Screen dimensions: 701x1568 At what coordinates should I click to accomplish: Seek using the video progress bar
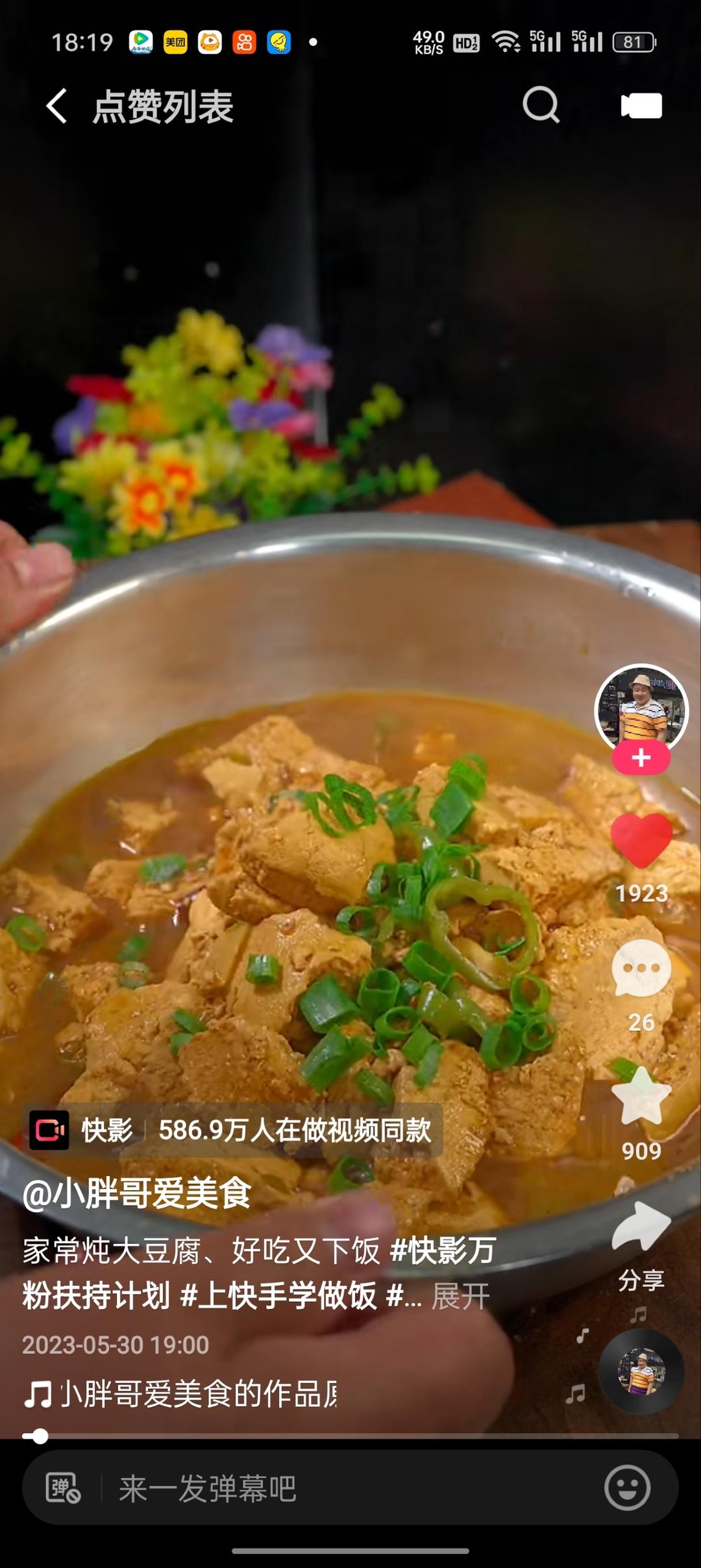click(x=350, y=1436)
